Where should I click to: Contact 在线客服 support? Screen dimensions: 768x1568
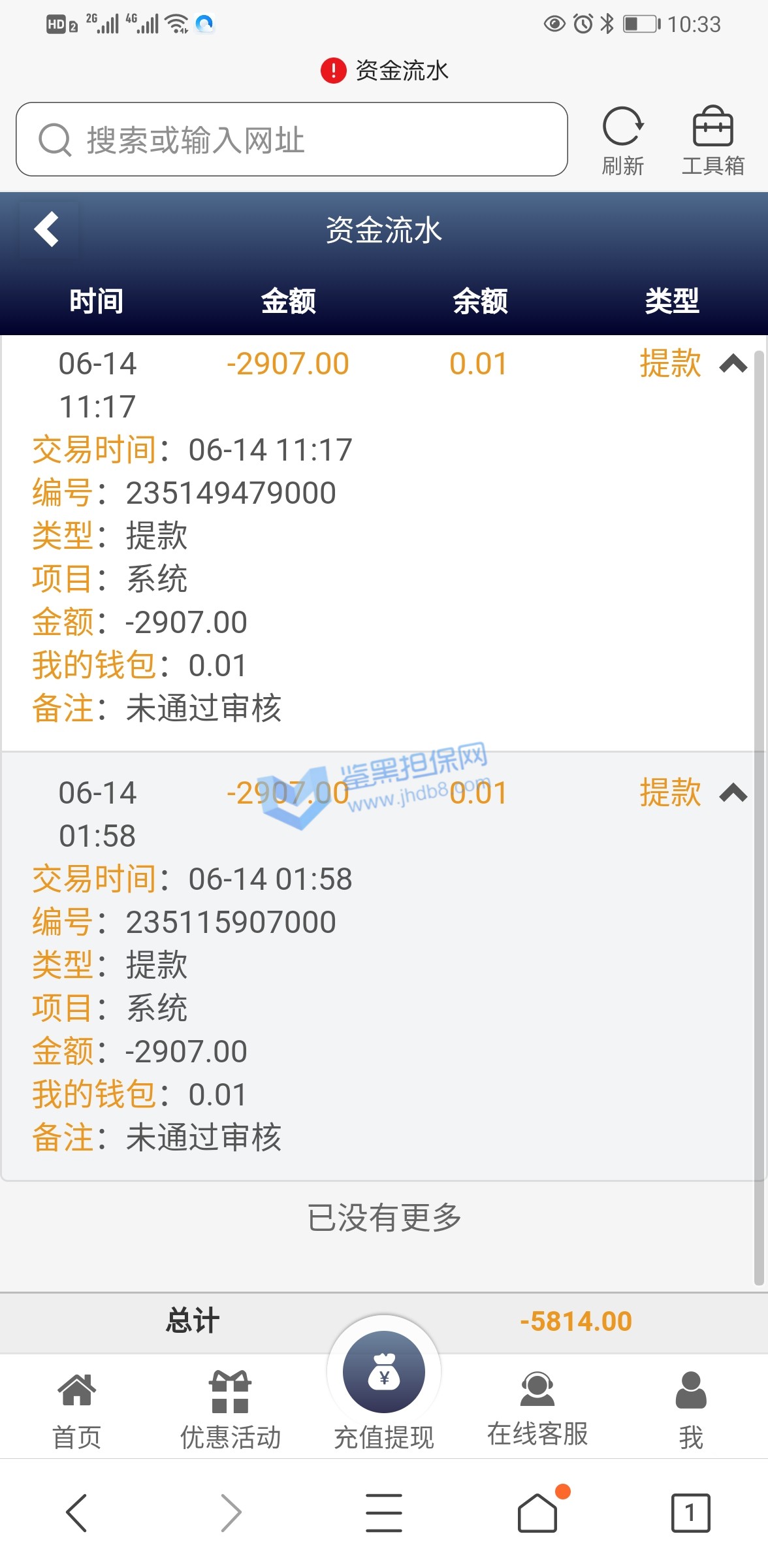537,1406
